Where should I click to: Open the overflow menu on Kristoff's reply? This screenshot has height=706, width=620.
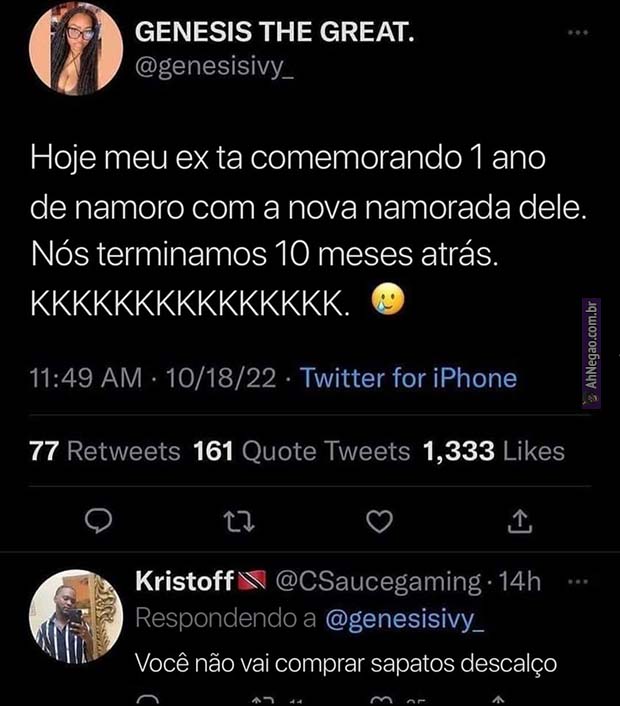[578, 582]
